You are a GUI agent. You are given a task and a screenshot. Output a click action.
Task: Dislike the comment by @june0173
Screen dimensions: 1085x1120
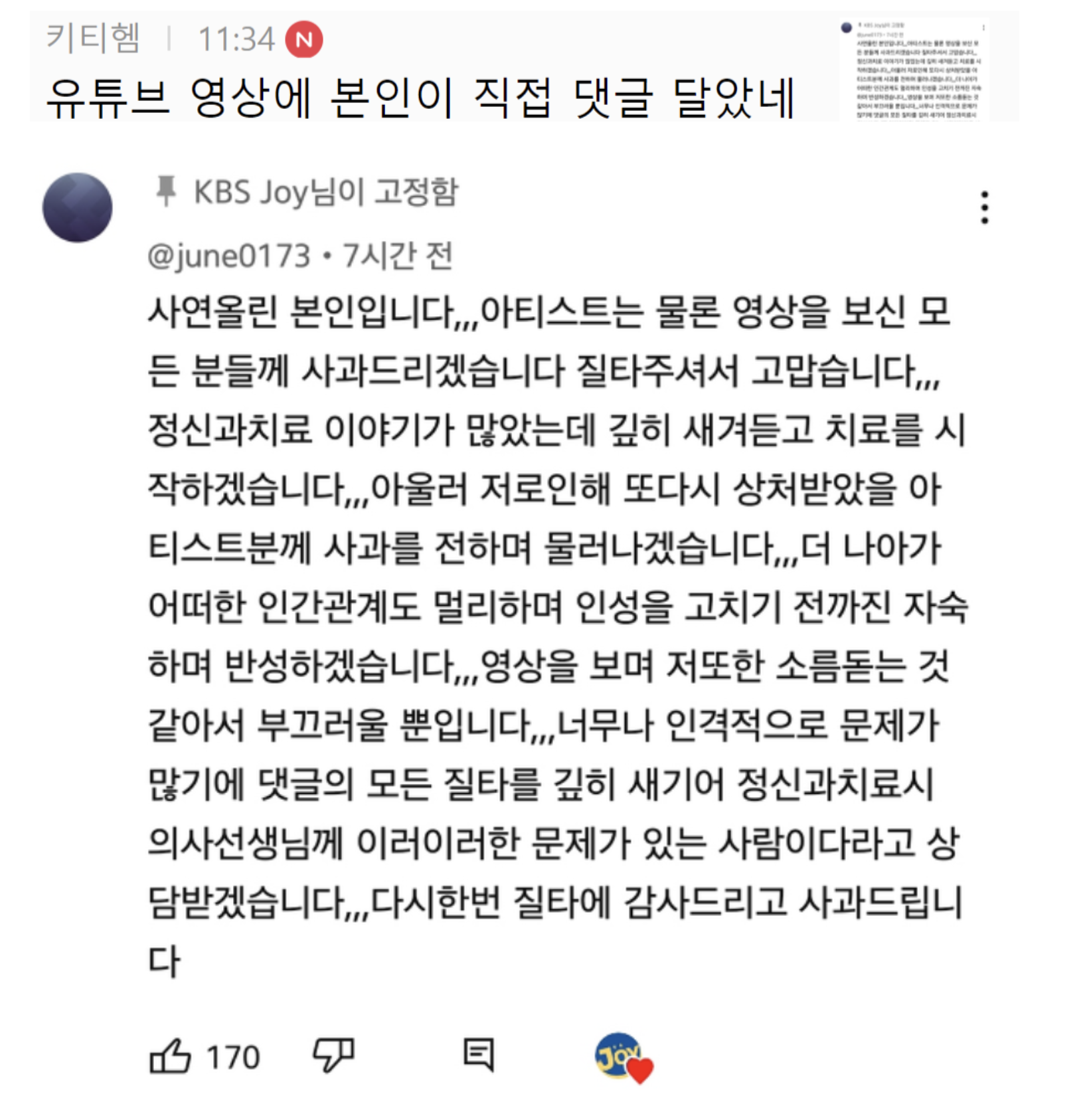pyautogui.click(x=334, y=1055)
